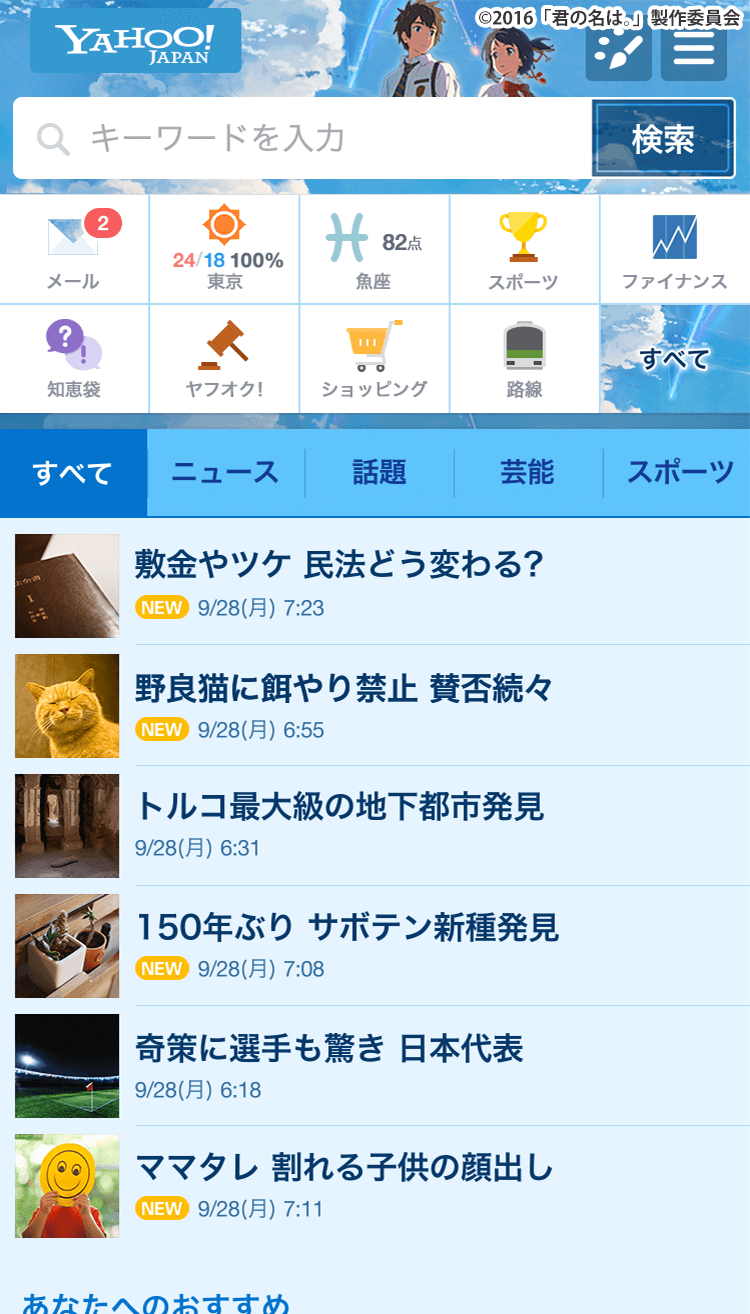Tap the 検索 search button
Screen dimensions: 750x1314
pos(663,138)
